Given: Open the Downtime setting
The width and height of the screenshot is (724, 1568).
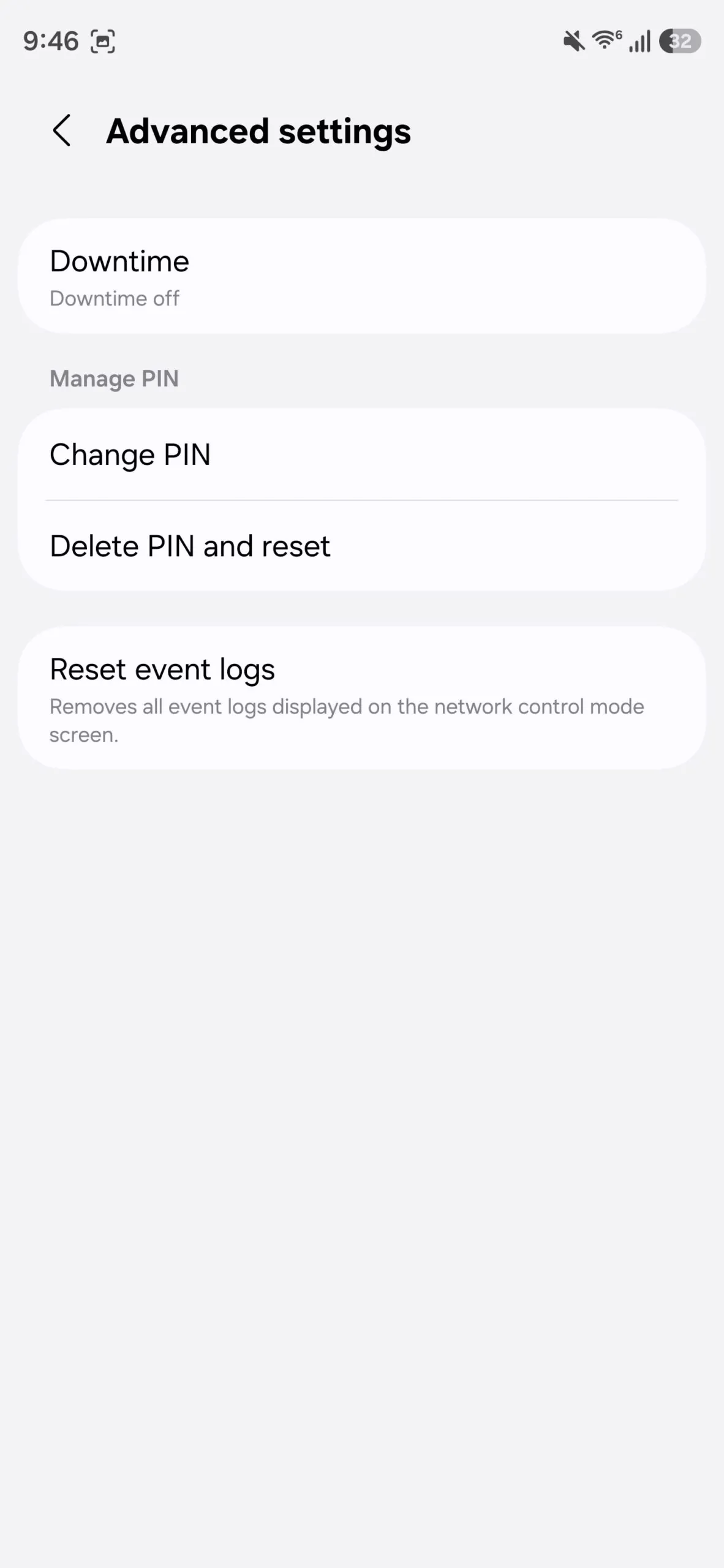Looking at the screenshot, I should (x=361, y=276).
